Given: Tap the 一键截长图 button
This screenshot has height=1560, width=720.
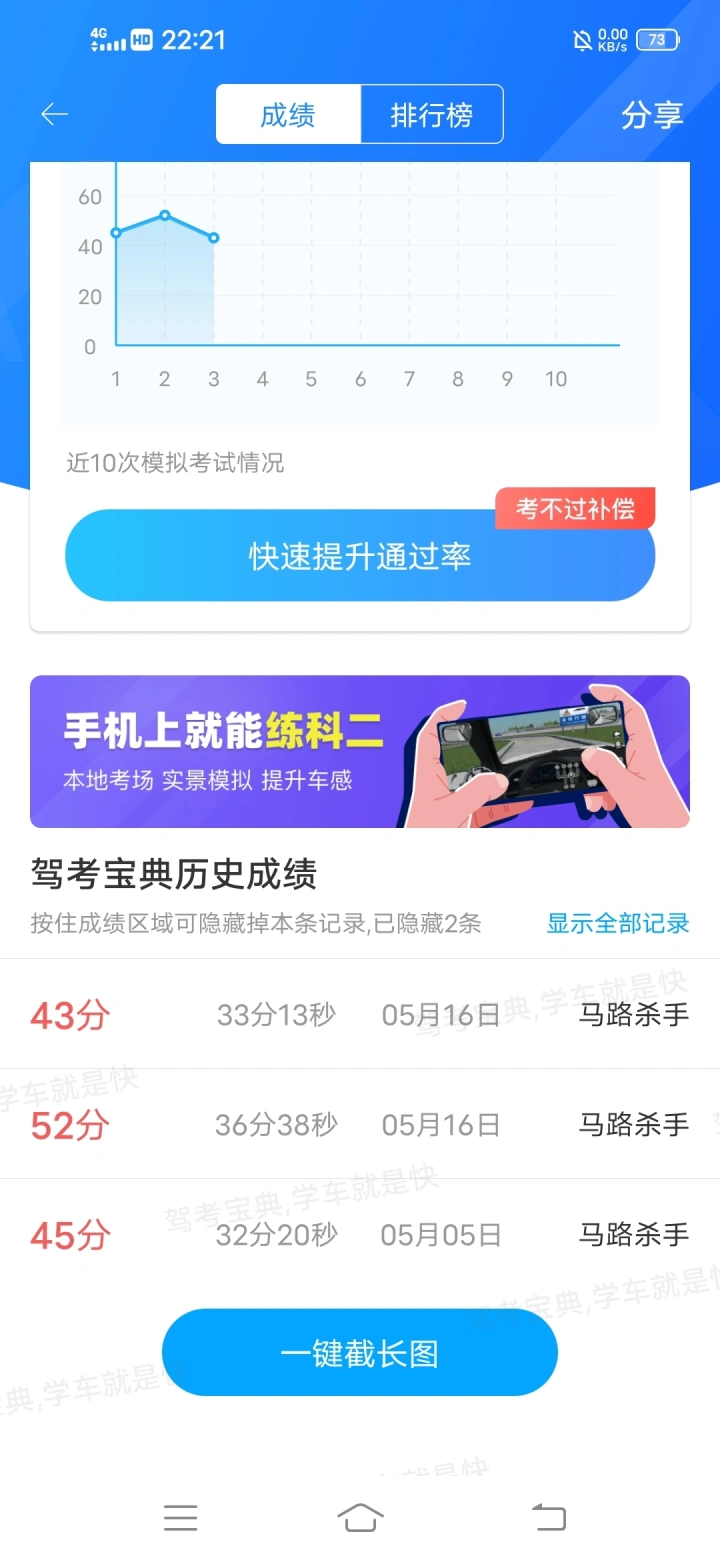Looking at the screenshot, I should click(360, 1353).
